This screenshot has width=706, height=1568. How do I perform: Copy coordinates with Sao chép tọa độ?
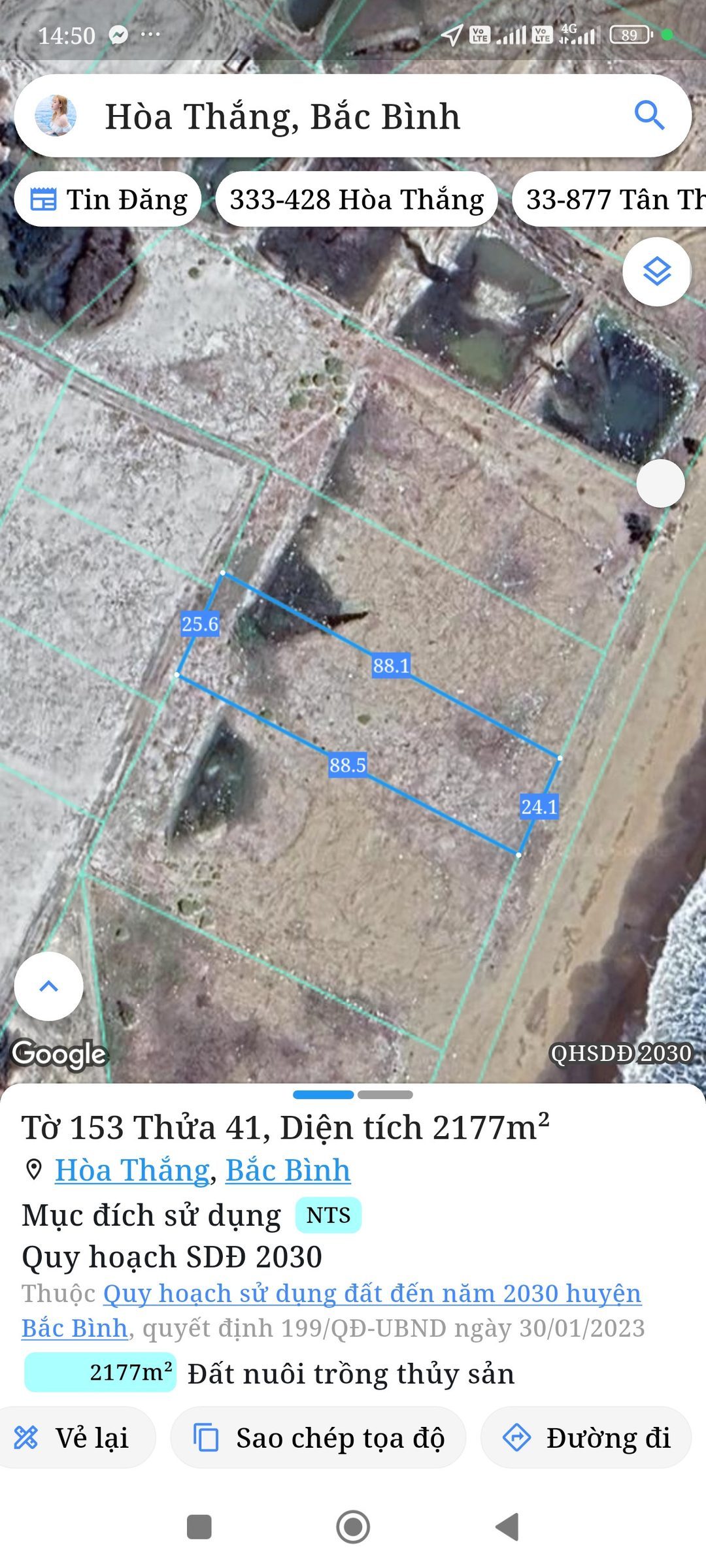point(318,1437)
